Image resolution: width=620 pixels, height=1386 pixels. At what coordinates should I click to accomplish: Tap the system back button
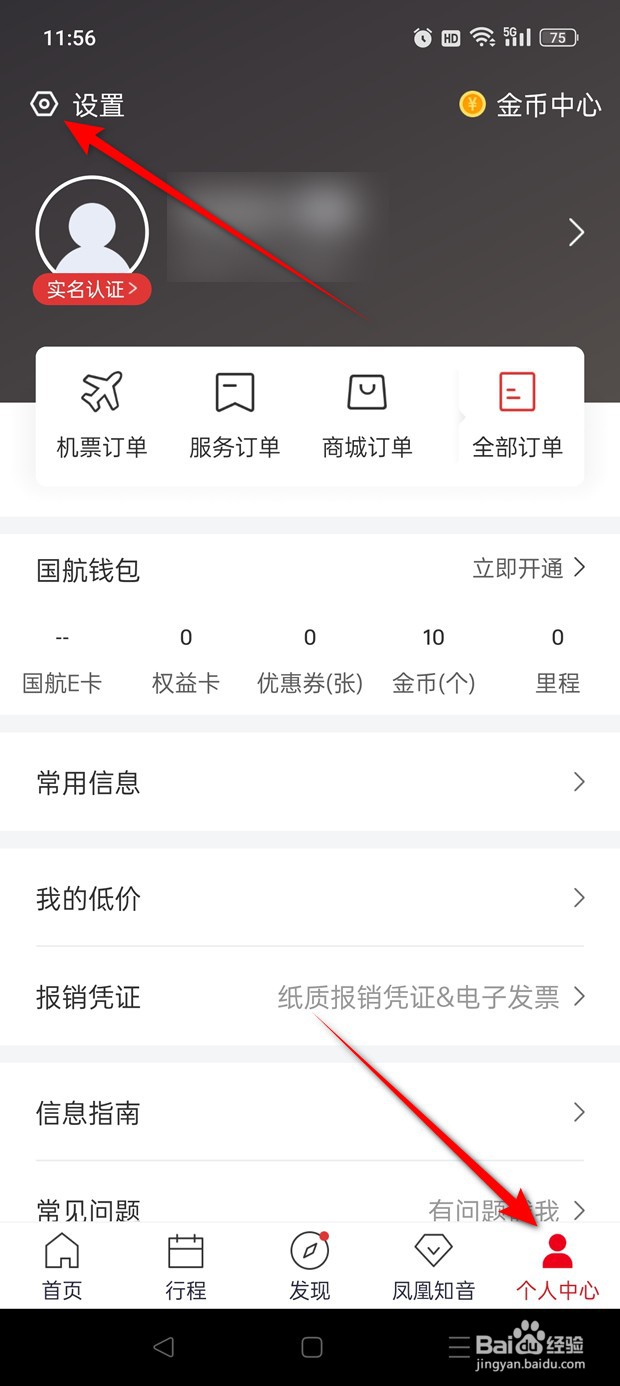coord(164,1347)
